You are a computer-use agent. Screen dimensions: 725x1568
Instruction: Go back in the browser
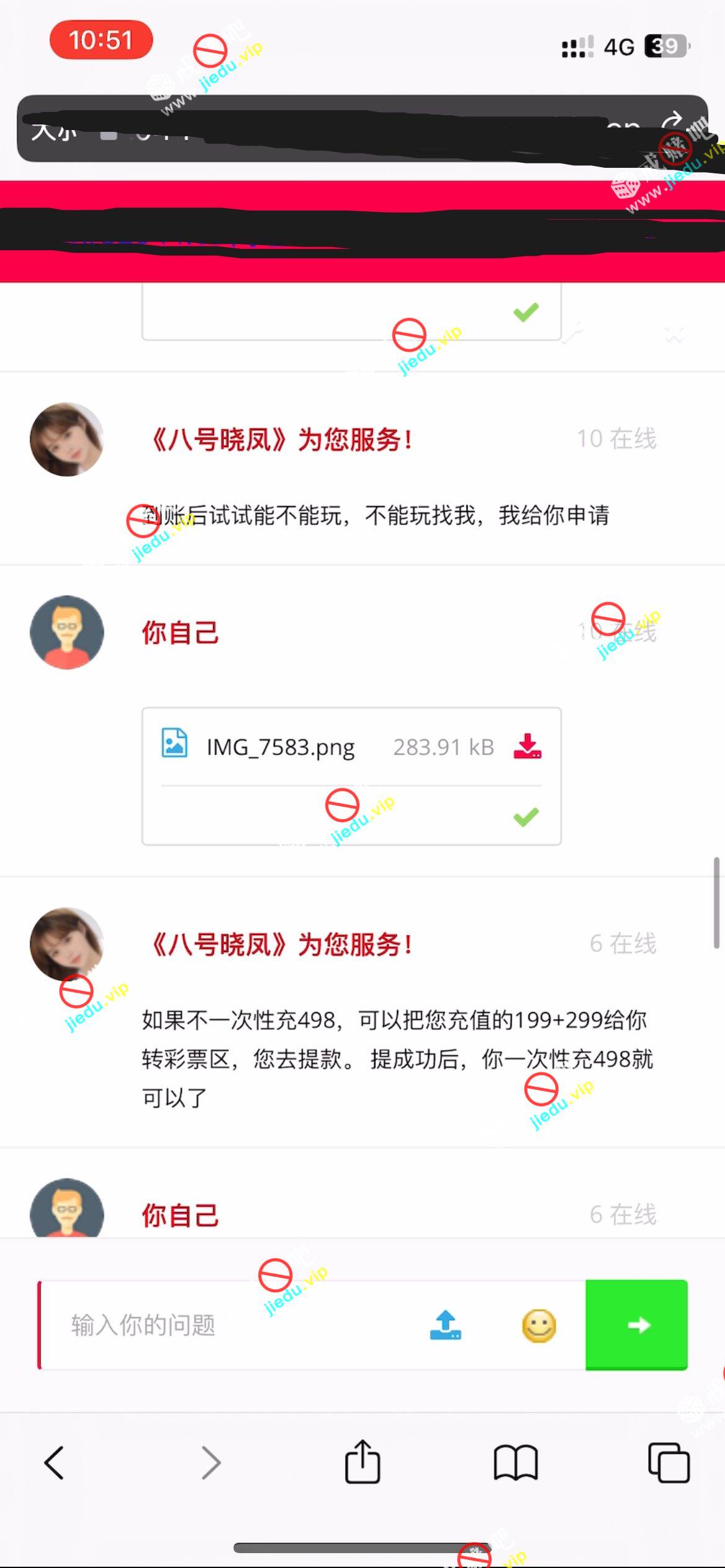click(55, 1463)
